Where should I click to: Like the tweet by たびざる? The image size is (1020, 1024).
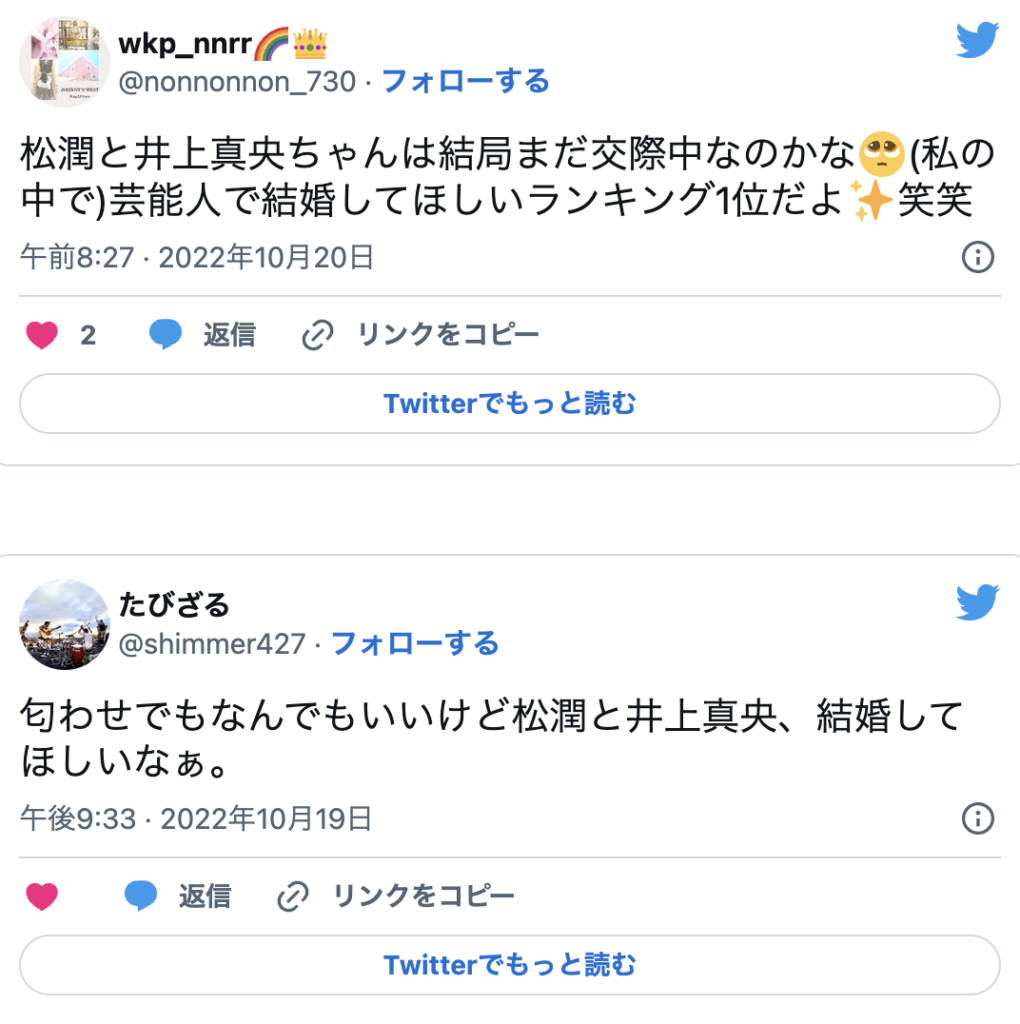(42, 897)
